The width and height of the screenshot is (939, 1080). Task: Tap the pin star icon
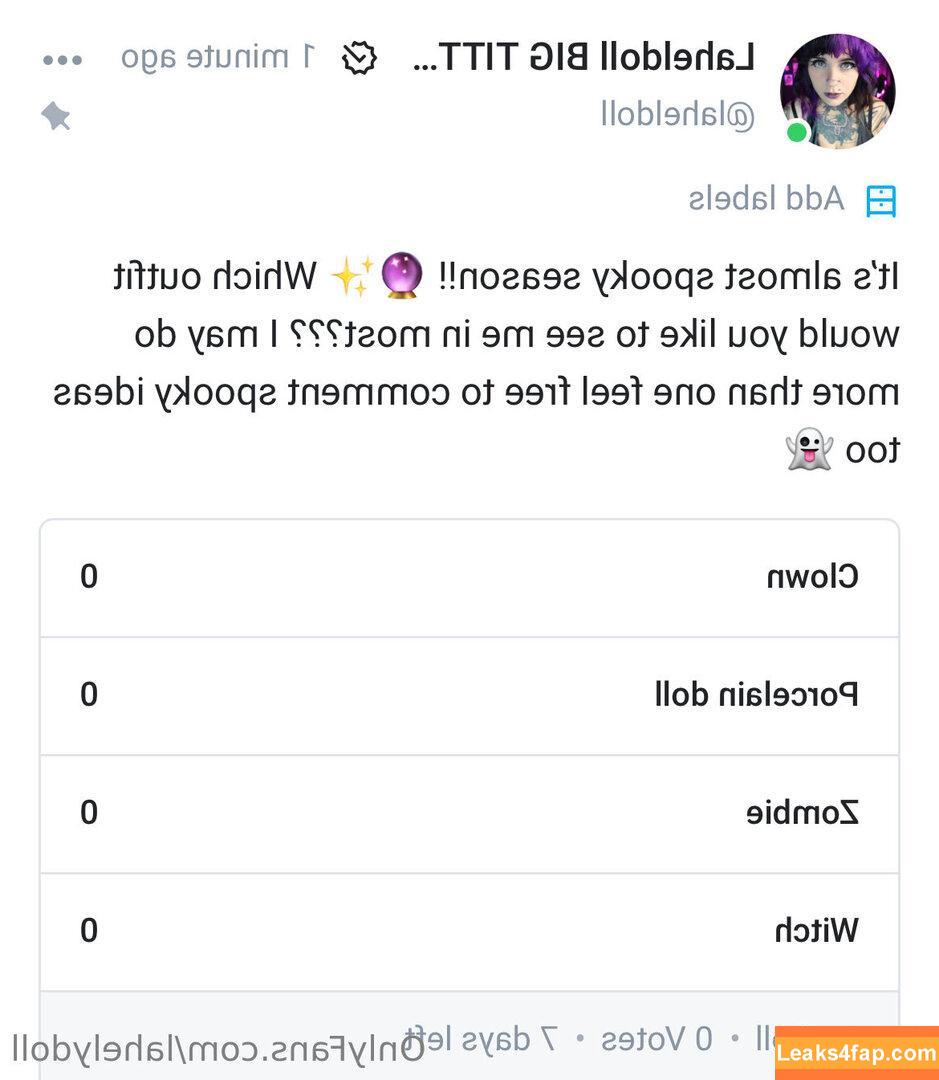[x=56, y=117]
